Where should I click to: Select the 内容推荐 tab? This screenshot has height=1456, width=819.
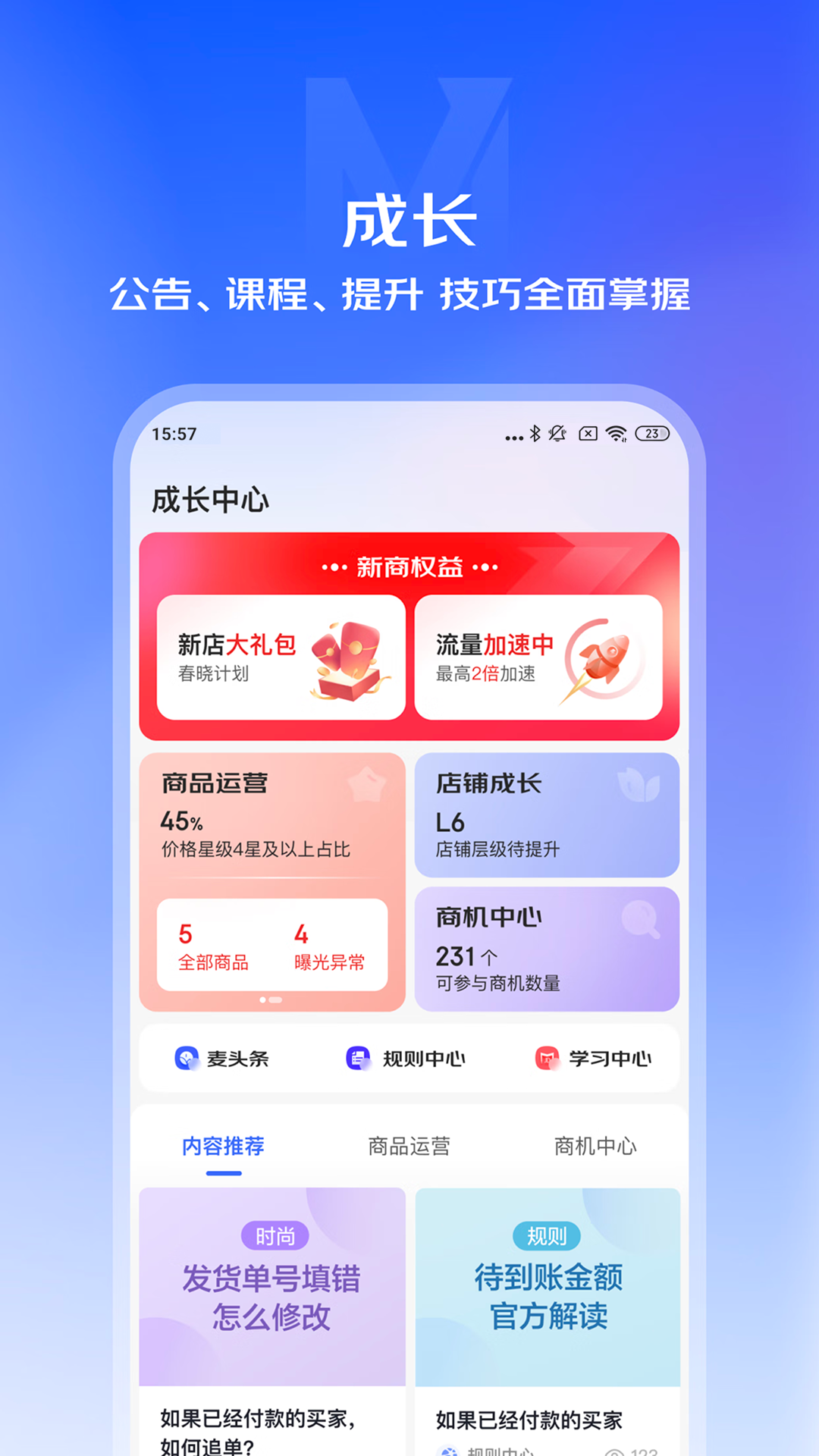point(222,1147)
